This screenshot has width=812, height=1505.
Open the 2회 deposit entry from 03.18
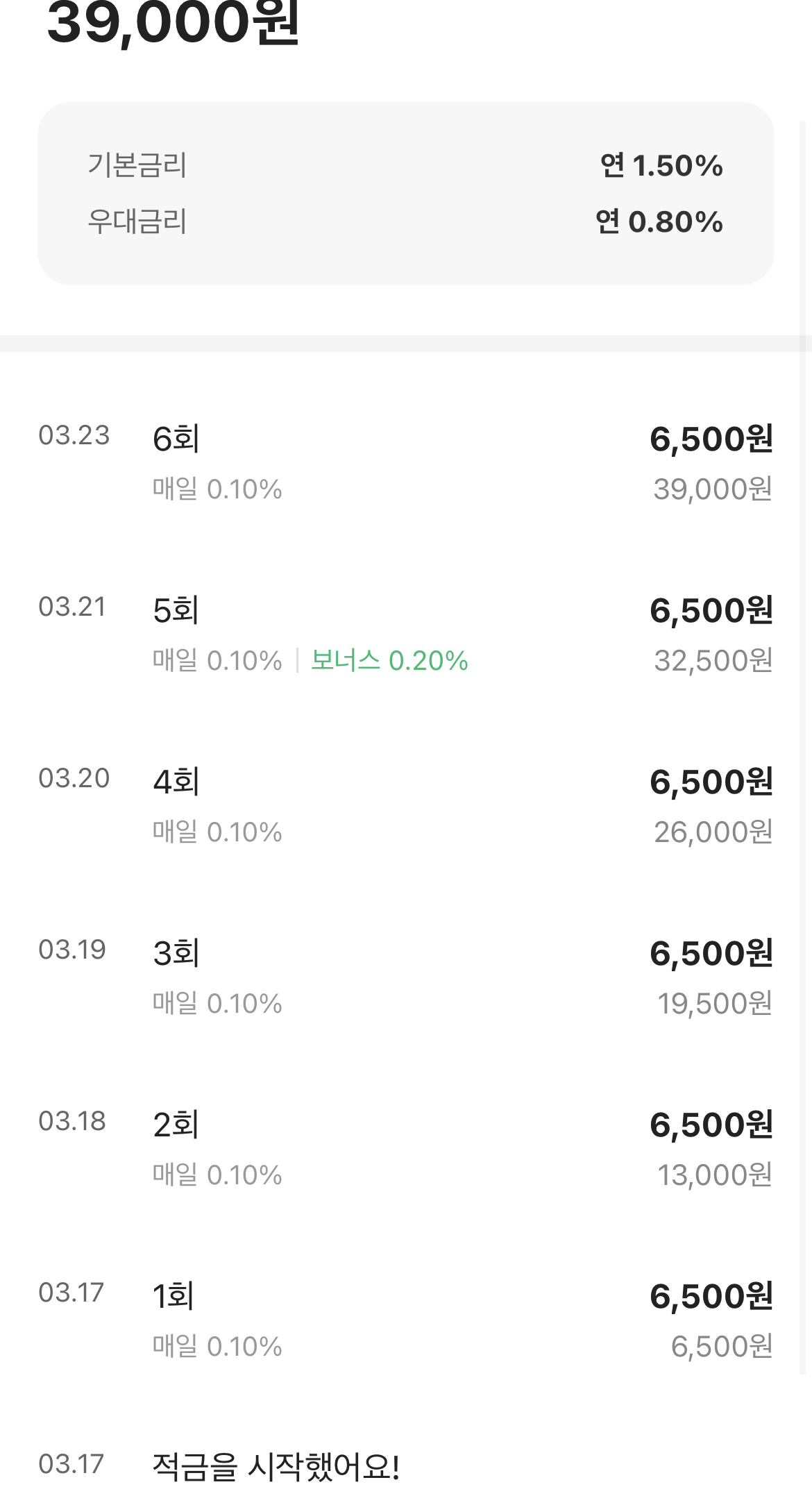pyautogui.click(x=406, y=1149)
